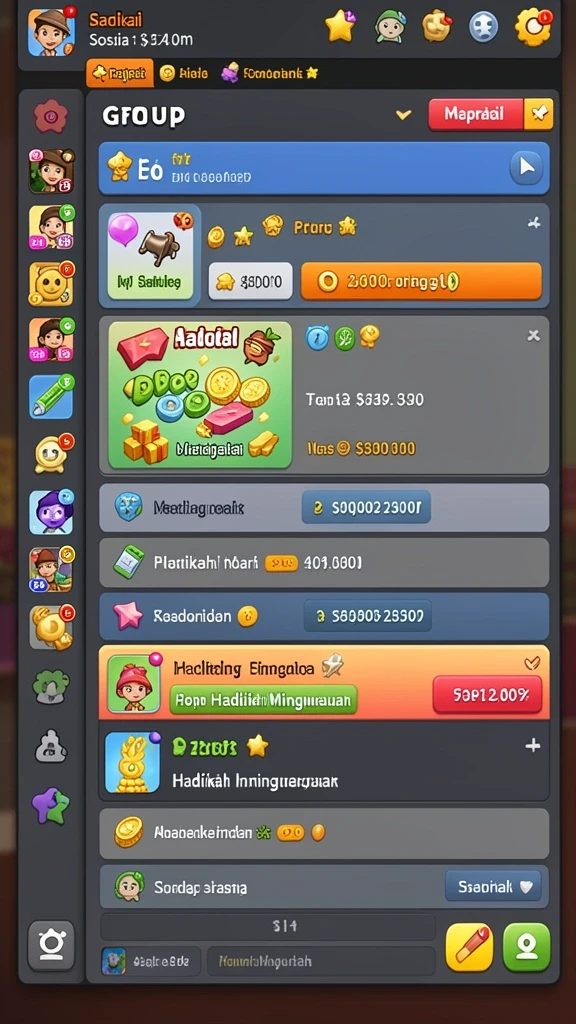Tap the green Hadiiah Mingmauan button
The image size is (576, 1024).
click(263, 700)
